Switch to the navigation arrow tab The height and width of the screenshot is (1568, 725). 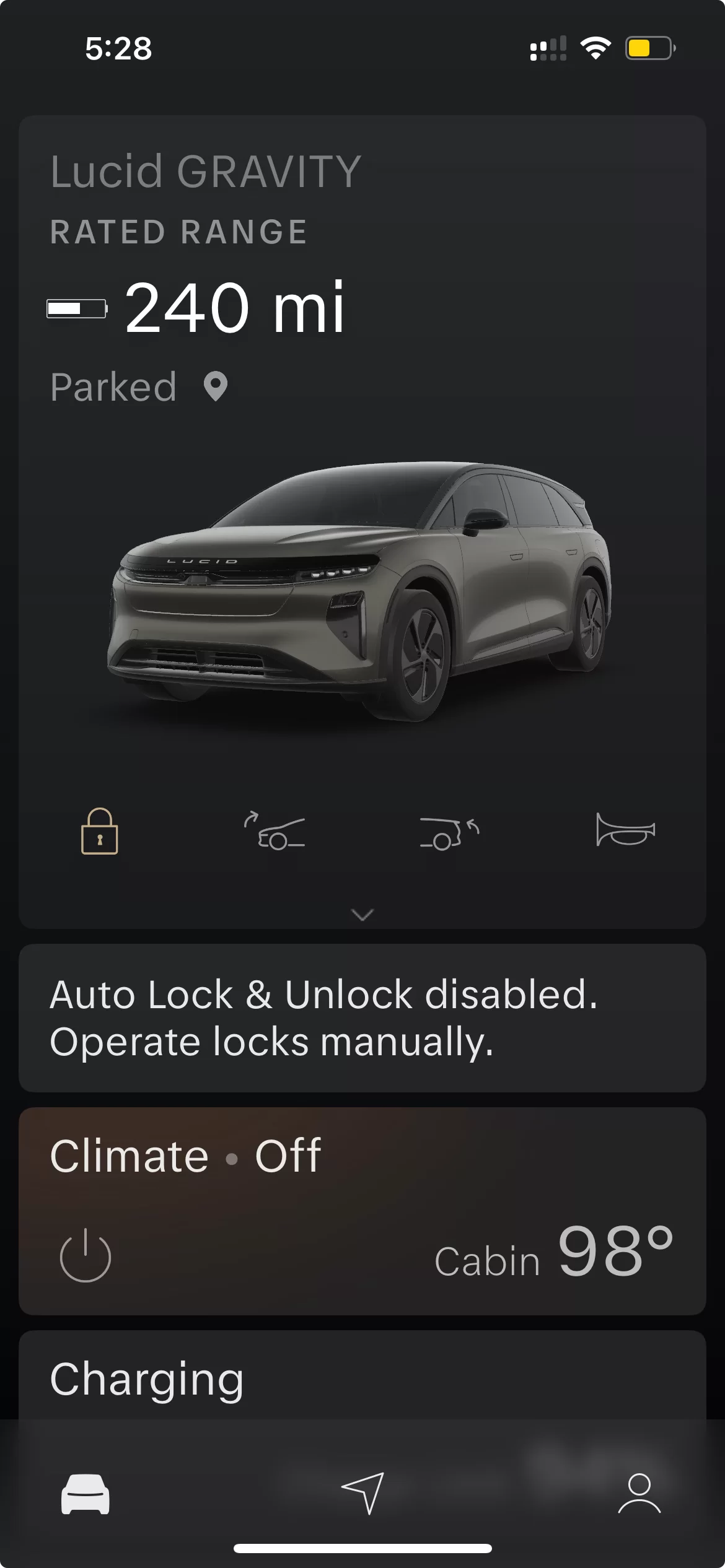[x=363, y=1493]
